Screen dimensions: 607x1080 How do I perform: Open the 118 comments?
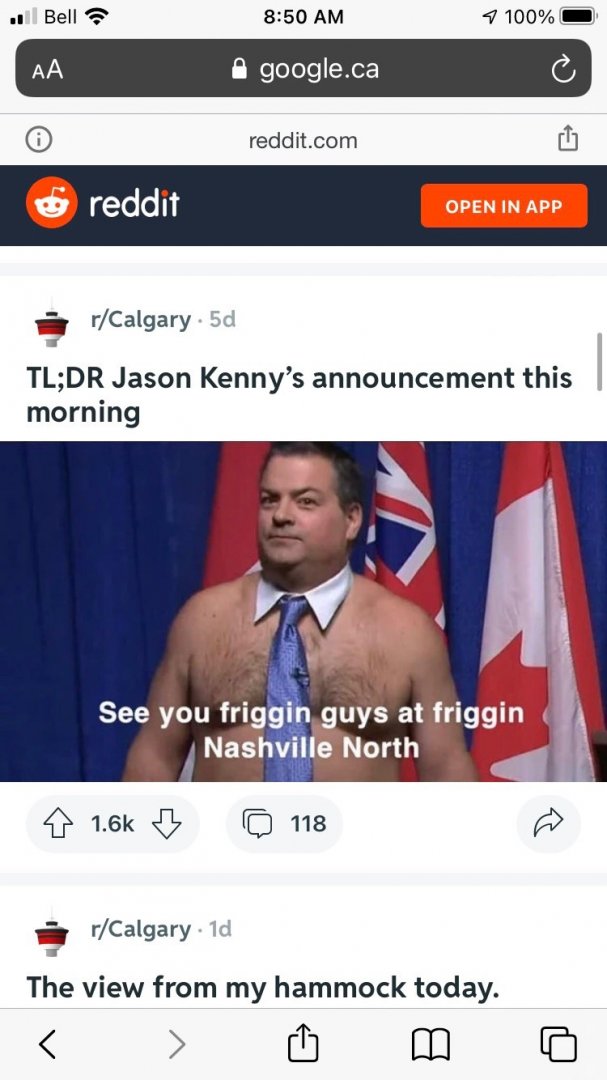[x=285, y=823]
